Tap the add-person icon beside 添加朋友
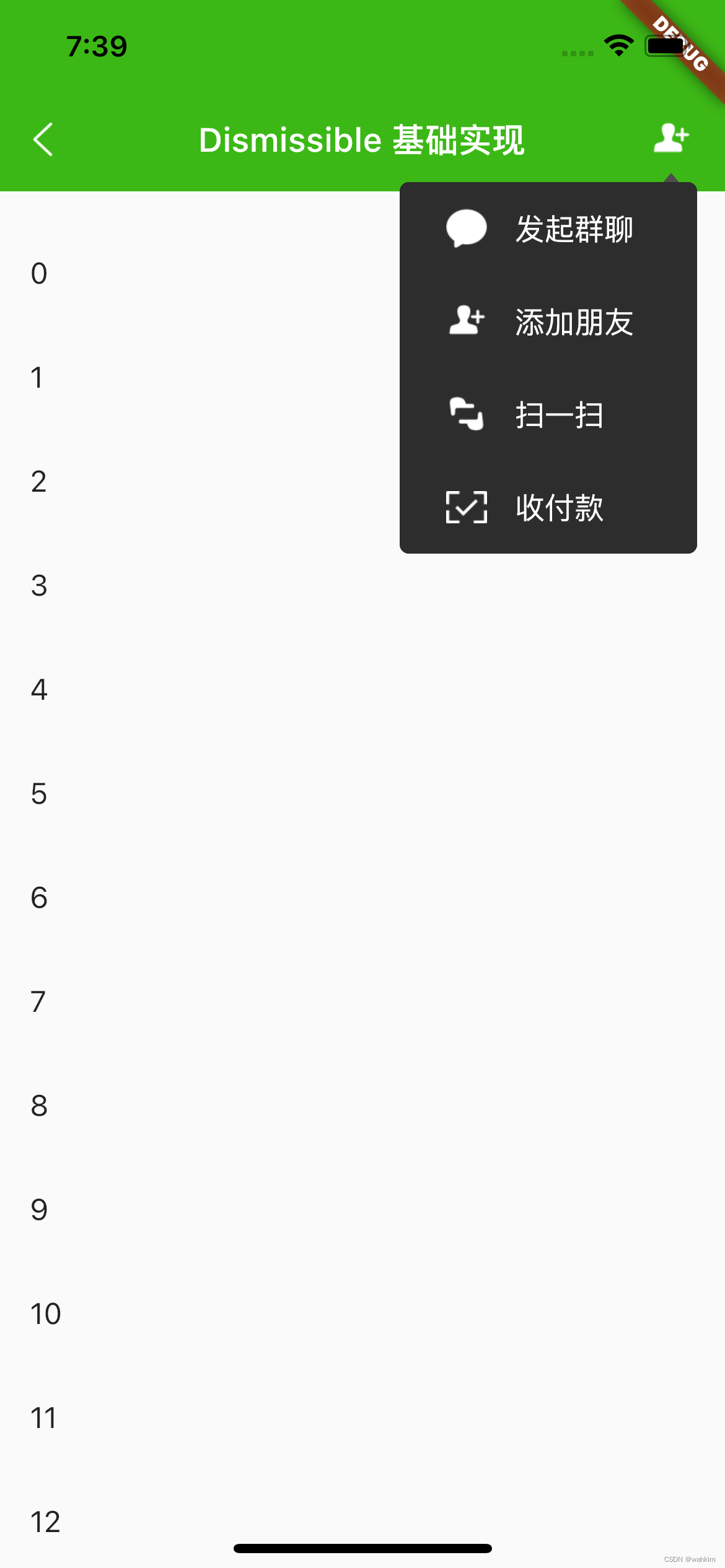This screenshot has width=725, height=1568. (465, 322)
